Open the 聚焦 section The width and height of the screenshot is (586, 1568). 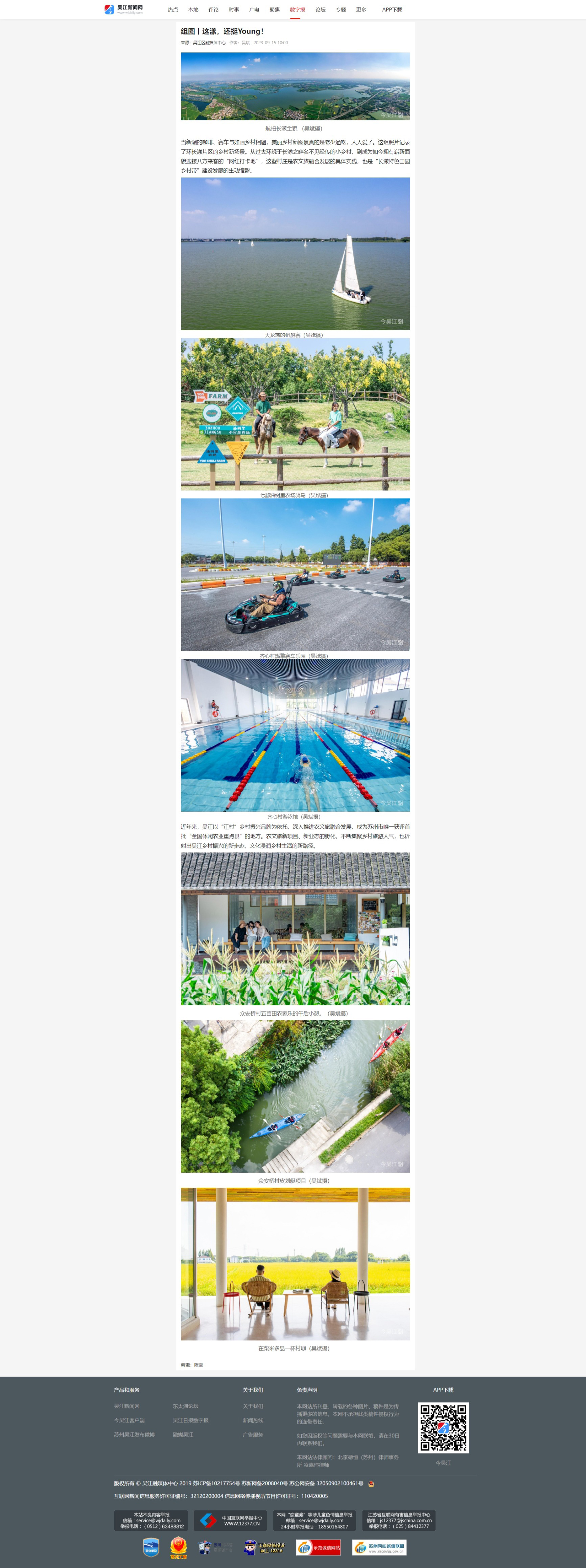tap(275, 10)
